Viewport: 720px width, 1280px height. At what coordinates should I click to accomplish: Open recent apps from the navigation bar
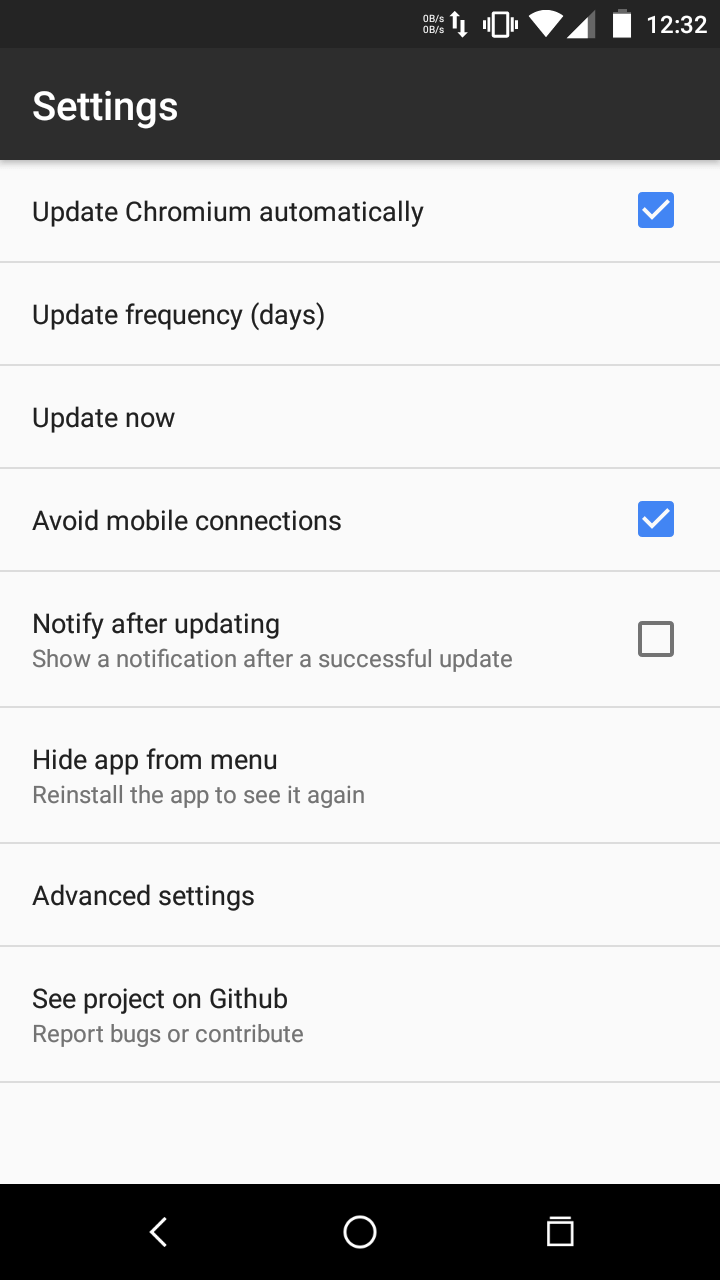tap(560, 1232)
